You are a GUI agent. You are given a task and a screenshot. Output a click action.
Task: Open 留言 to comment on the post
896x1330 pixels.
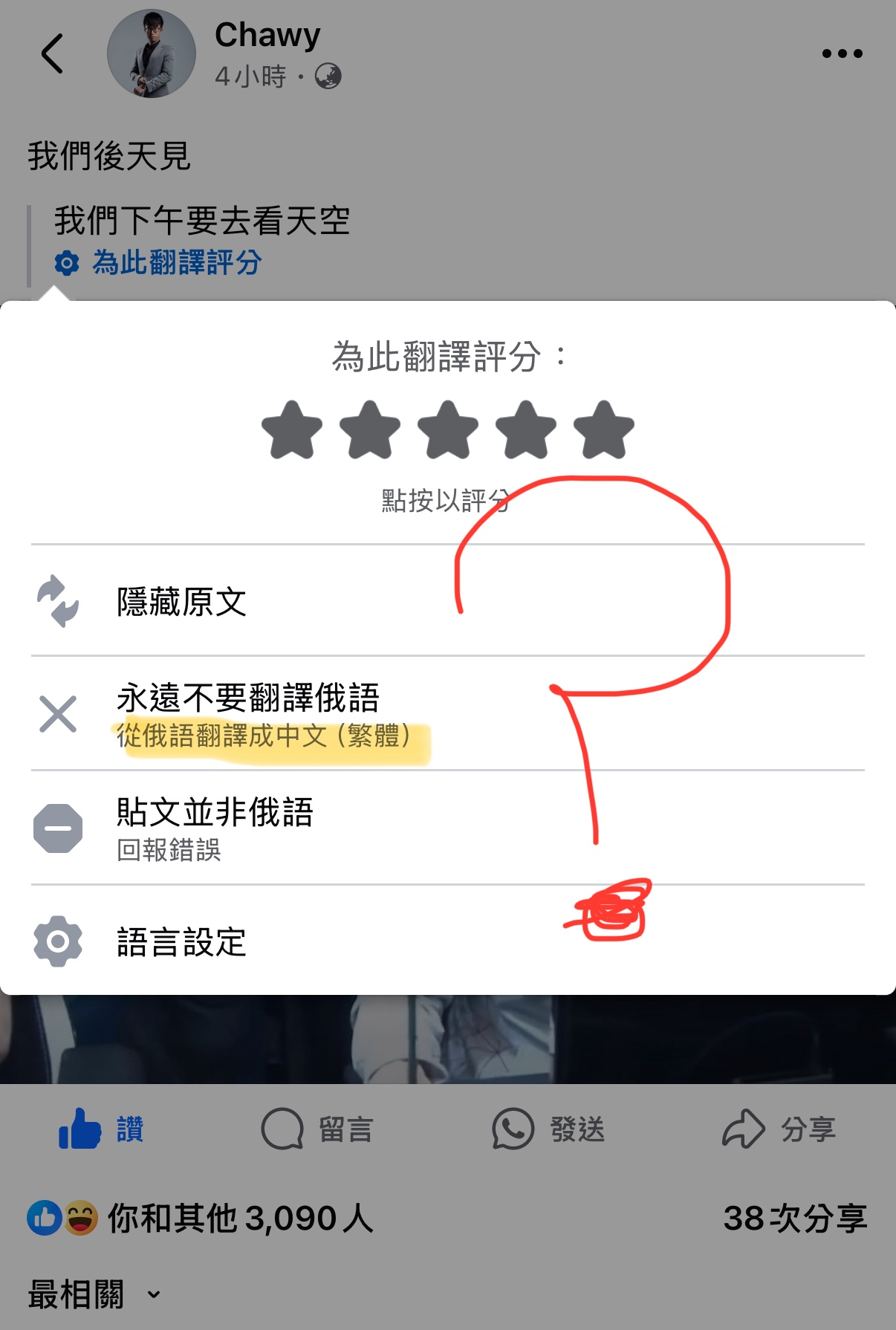click(x=317, y=1129)
